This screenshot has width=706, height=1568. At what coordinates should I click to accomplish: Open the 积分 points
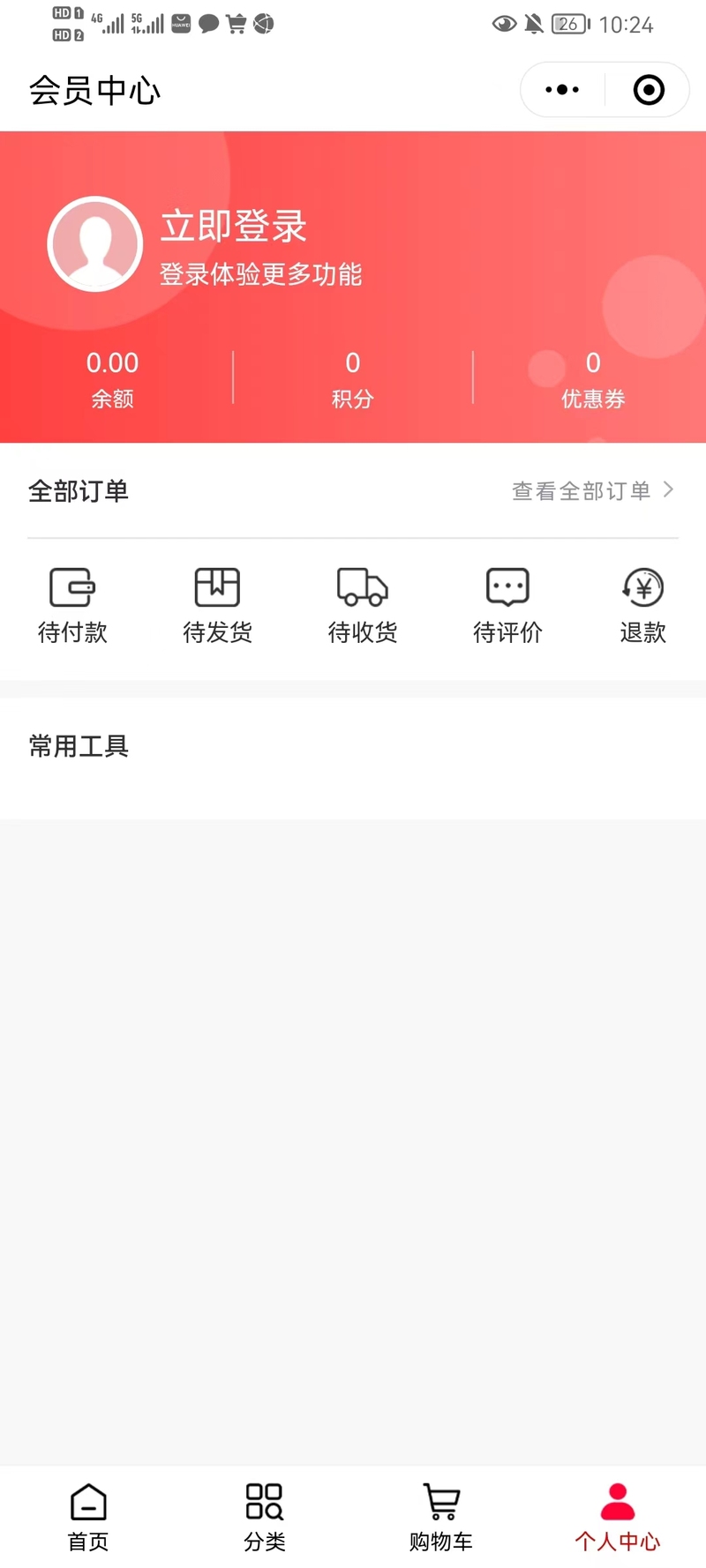[353, 379]
